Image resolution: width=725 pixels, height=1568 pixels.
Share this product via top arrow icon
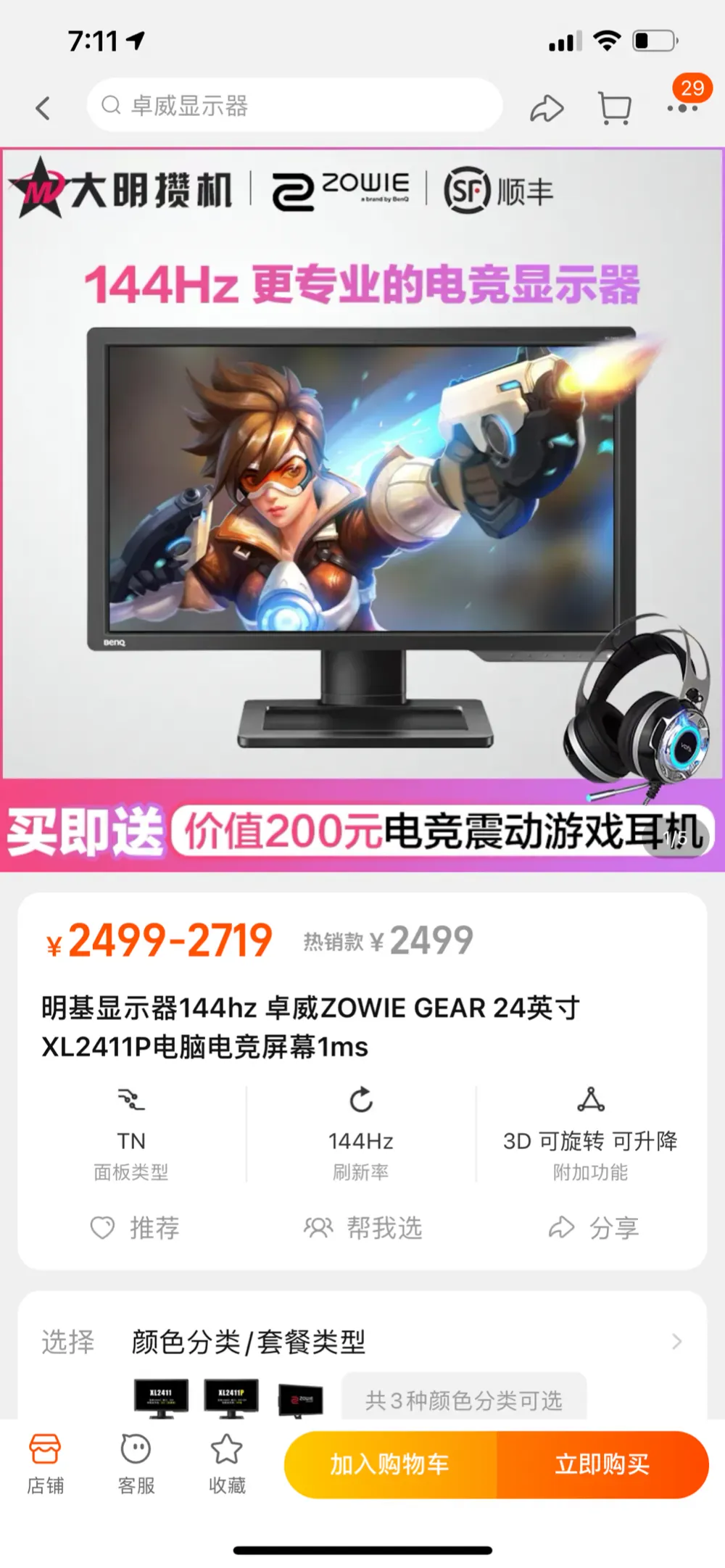547,108
